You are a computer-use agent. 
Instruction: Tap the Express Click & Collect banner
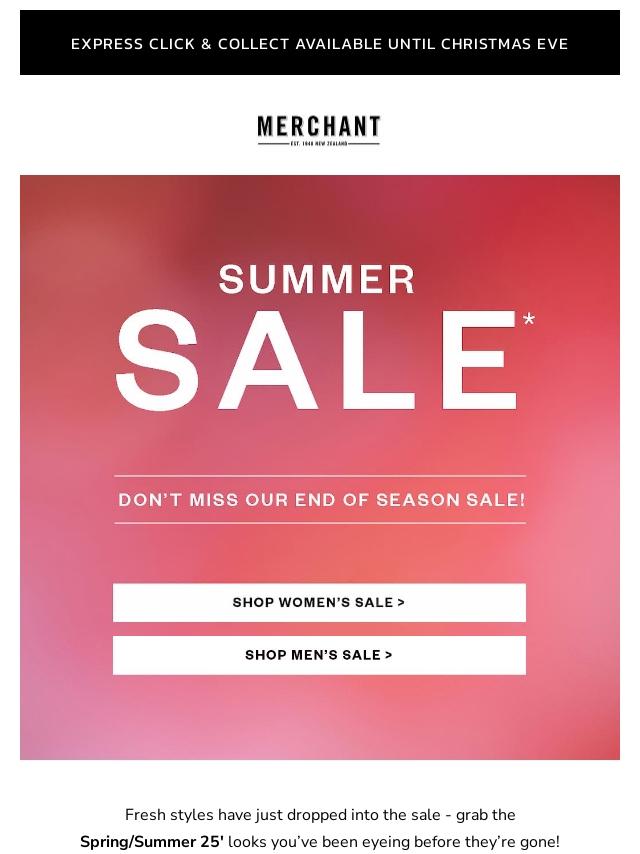(319, 44)
